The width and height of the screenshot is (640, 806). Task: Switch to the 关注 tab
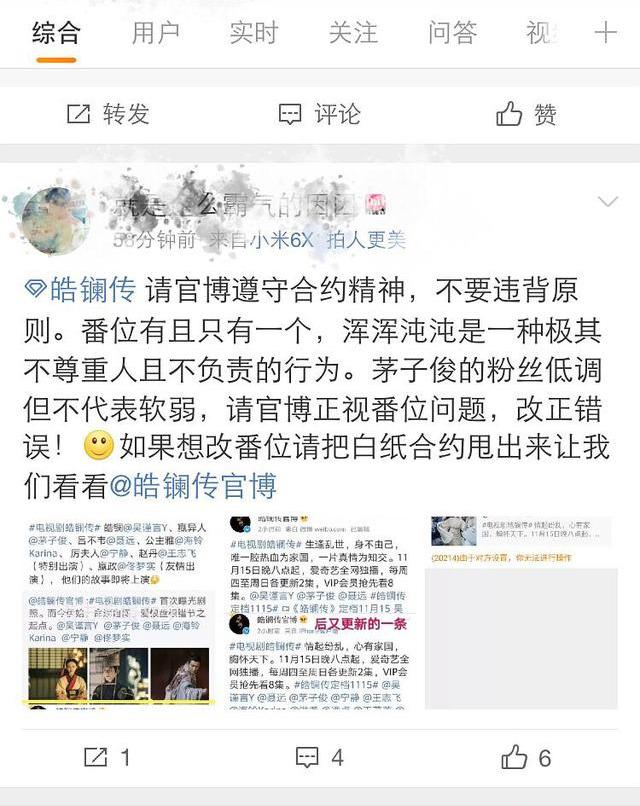point(351,32)
